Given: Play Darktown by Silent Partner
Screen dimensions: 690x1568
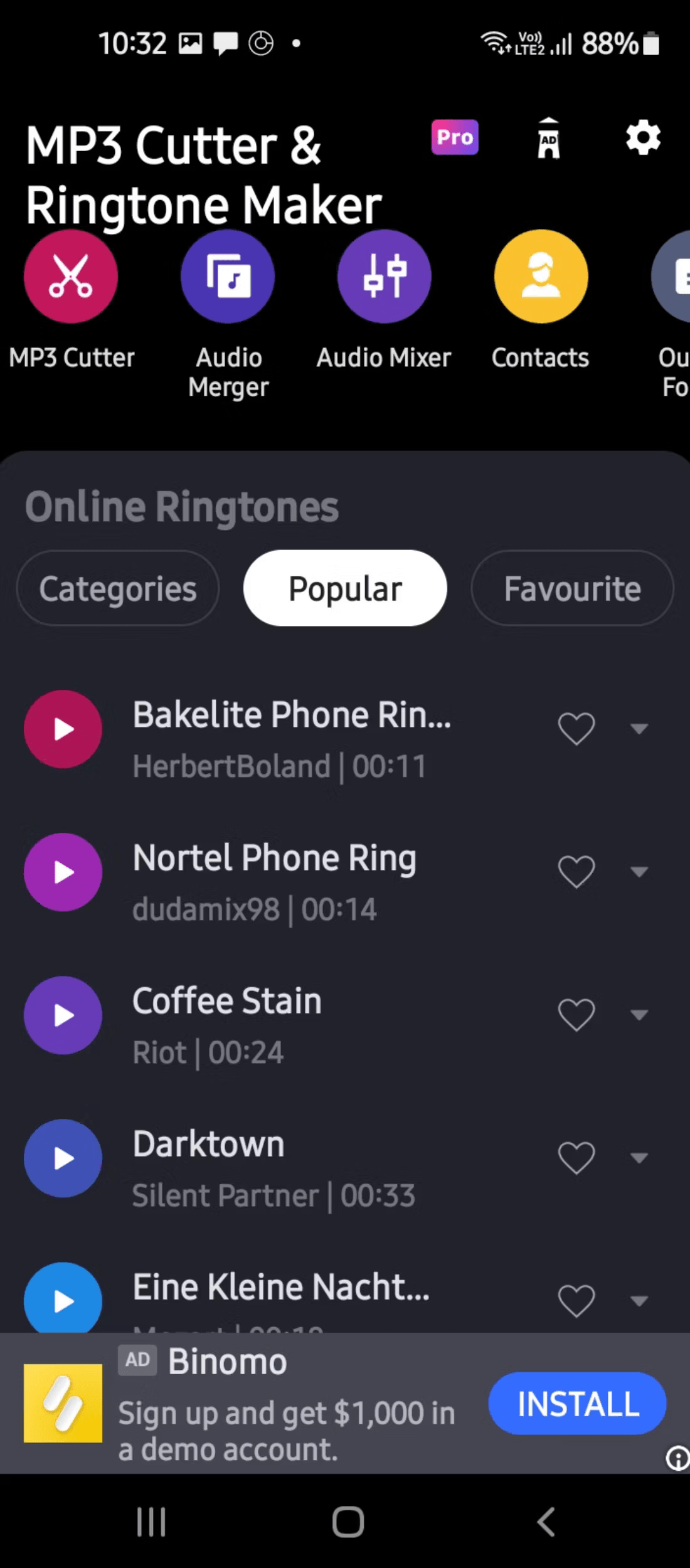Looking at the screenshot, I should [63, 1158].
